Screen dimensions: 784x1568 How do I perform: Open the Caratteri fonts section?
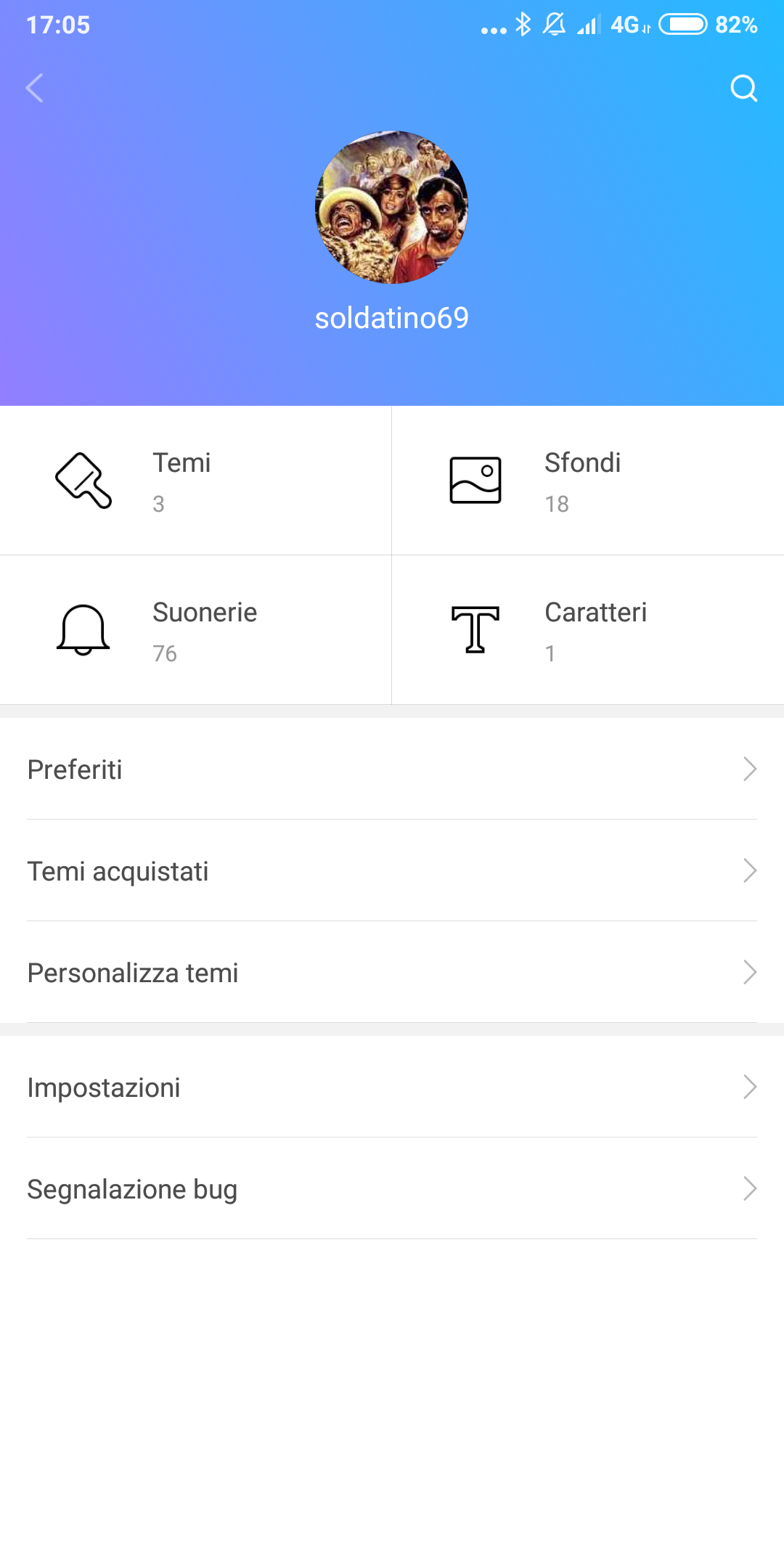(588, 630)
